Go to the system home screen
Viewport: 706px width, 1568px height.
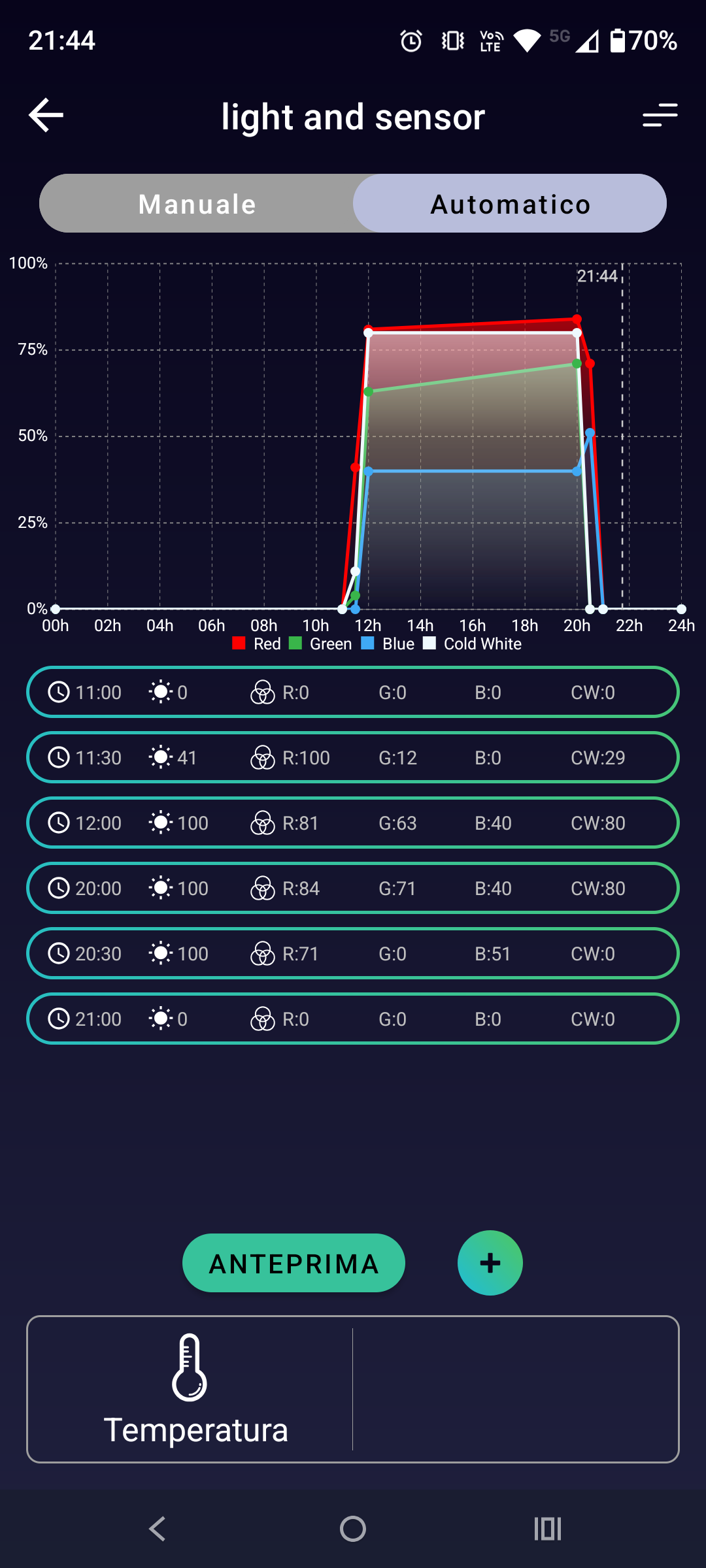[353, 1529]
